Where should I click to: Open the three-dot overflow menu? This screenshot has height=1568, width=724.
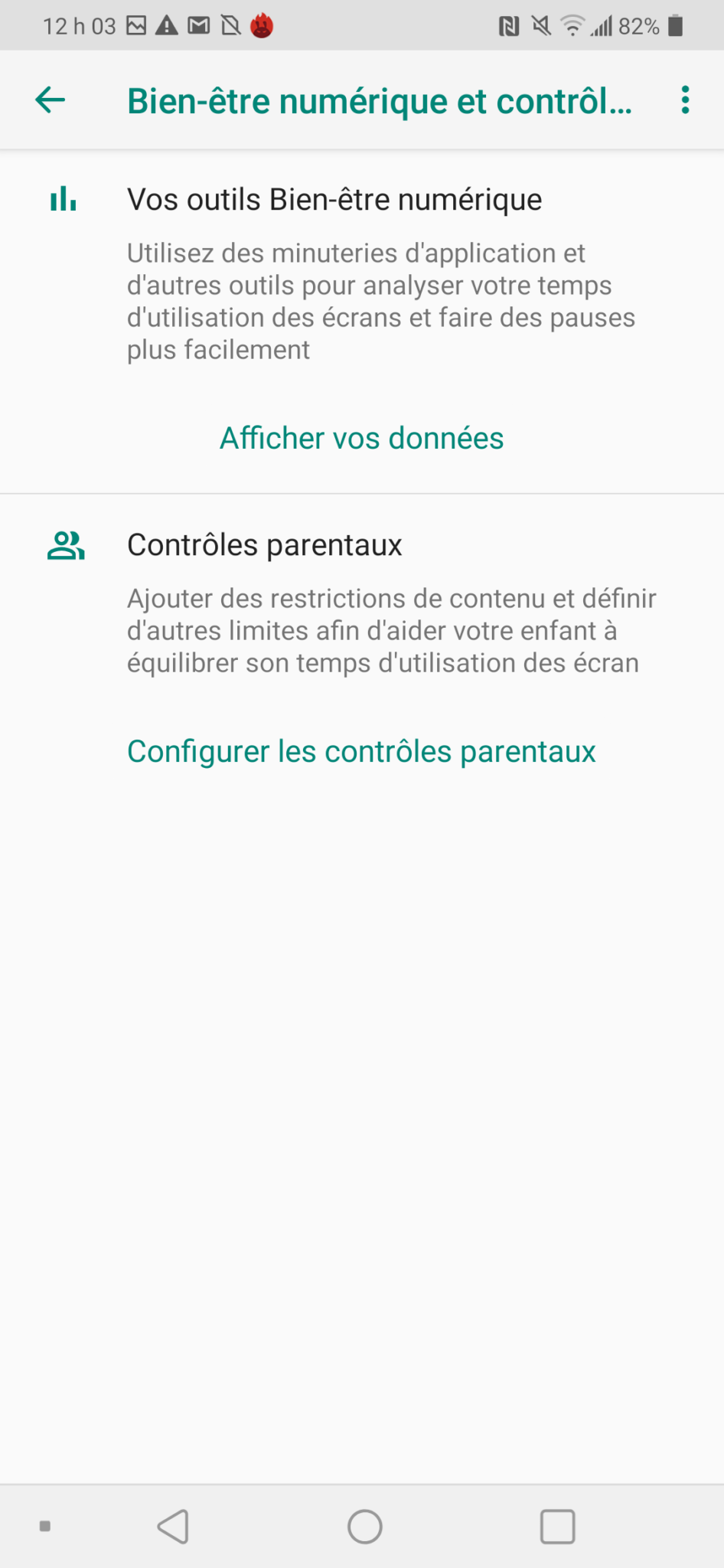pos(685,100)
